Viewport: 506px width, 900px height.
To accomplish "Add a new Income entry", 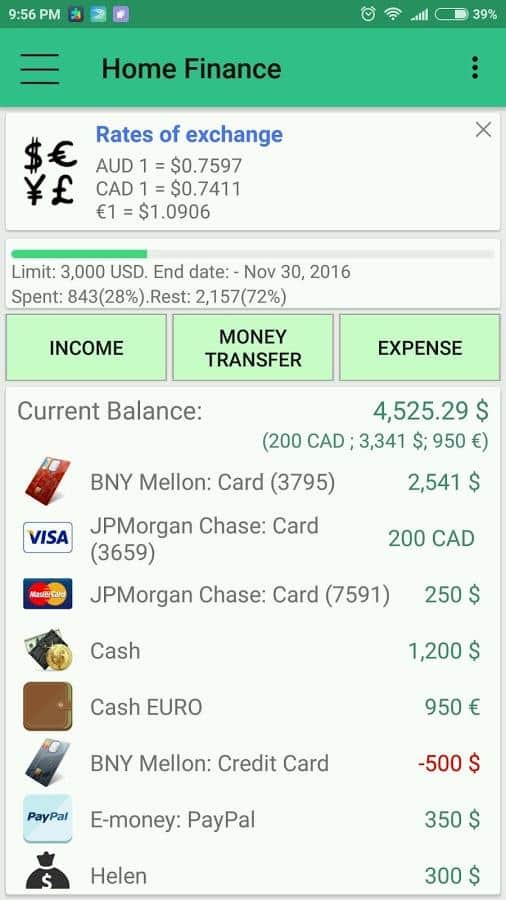I will 86,347.
